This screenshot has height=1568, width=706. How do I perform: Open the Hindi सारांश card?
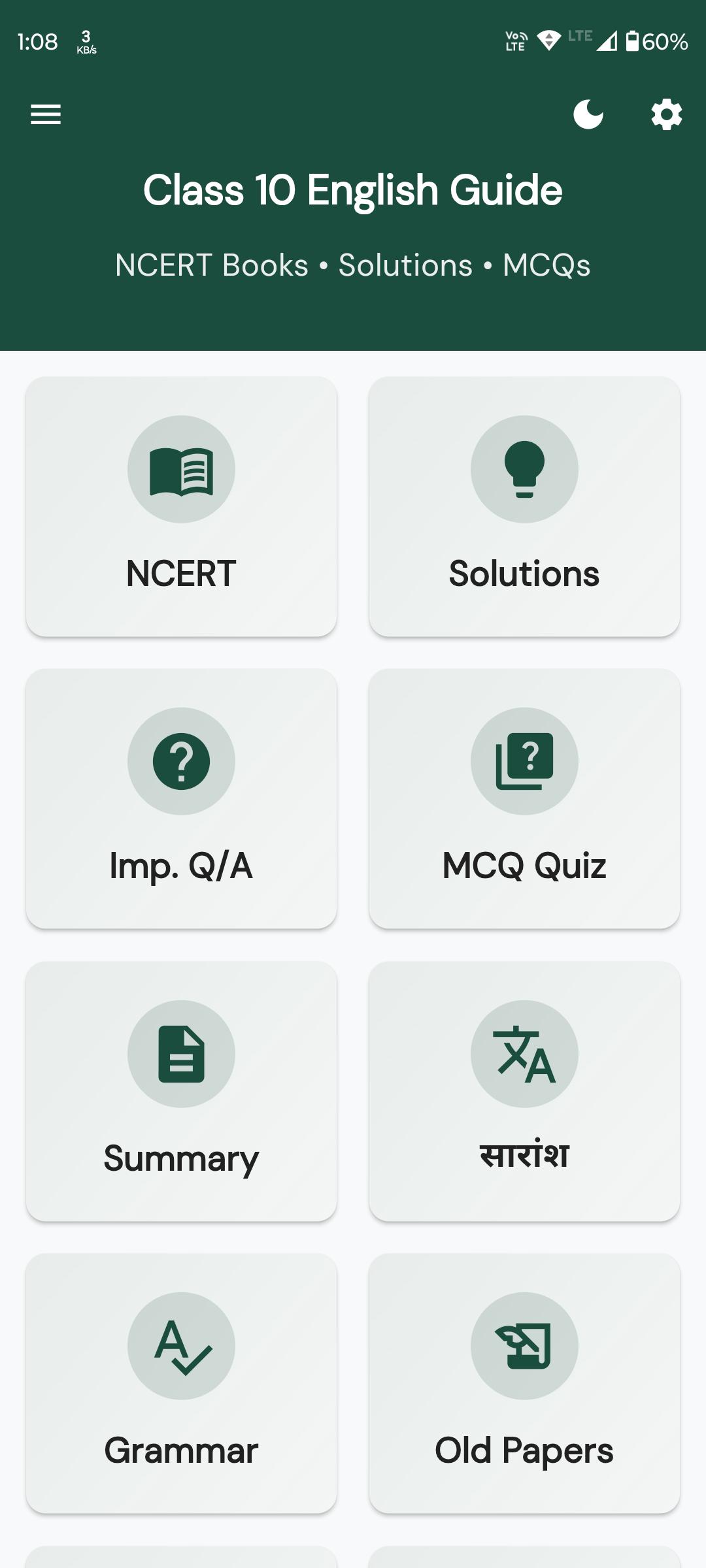[524, 1091]
